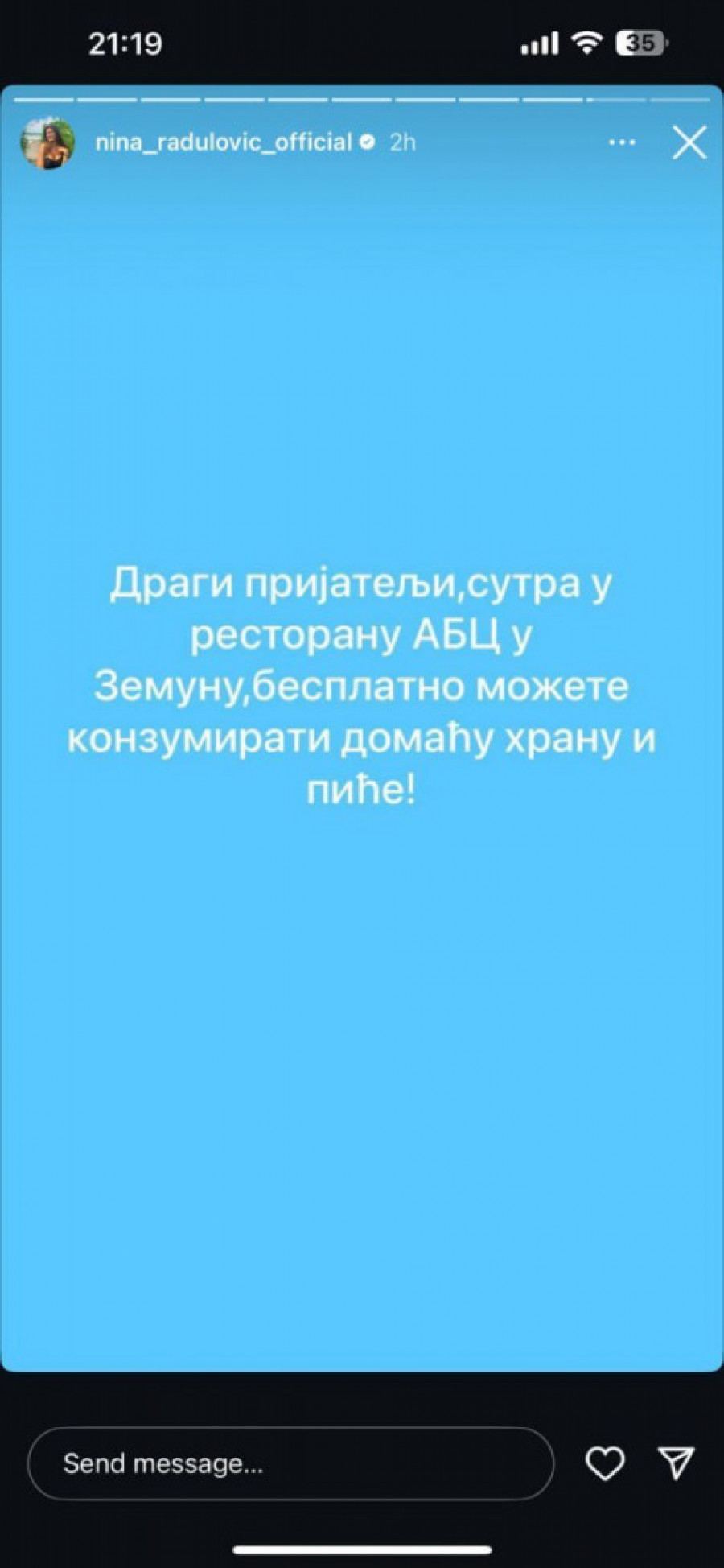Screen dimensions: 724x1568
Task: Tap the nina_radulovic_official username
Action: coord(223,142)
